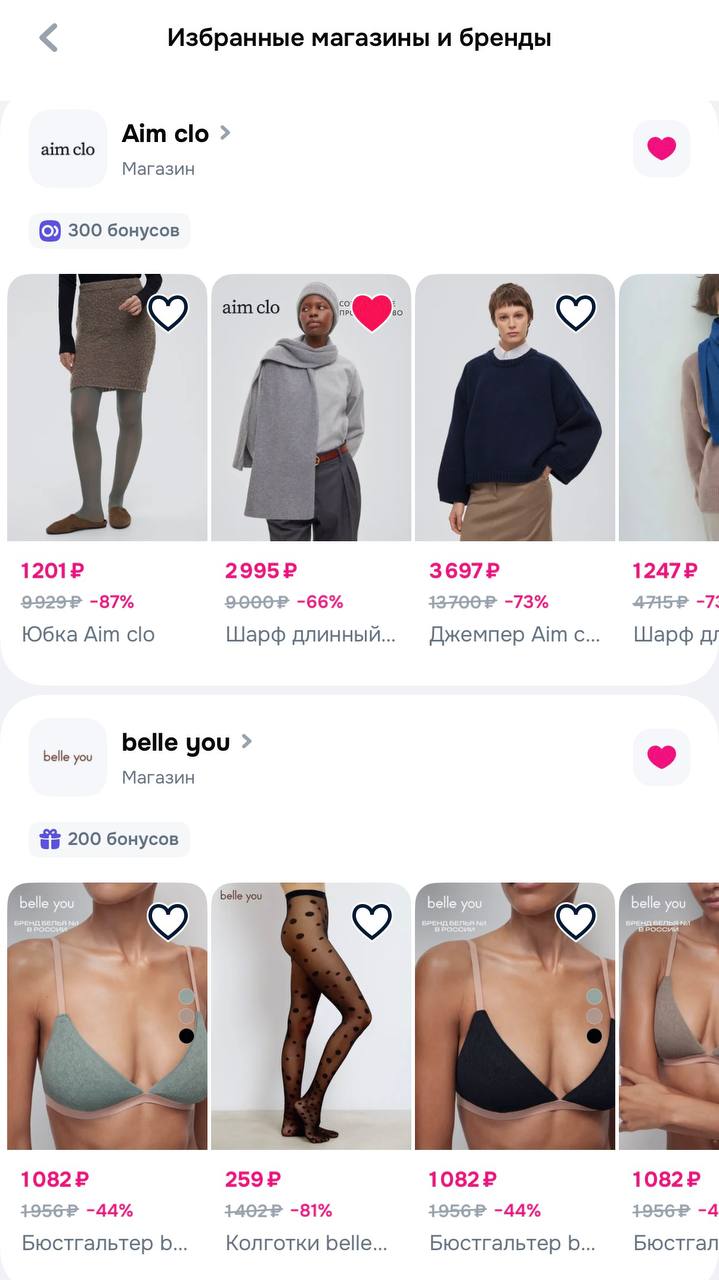719x1280 pixels.
Task: Open the Aim clo store page
Action: point(166,133)
